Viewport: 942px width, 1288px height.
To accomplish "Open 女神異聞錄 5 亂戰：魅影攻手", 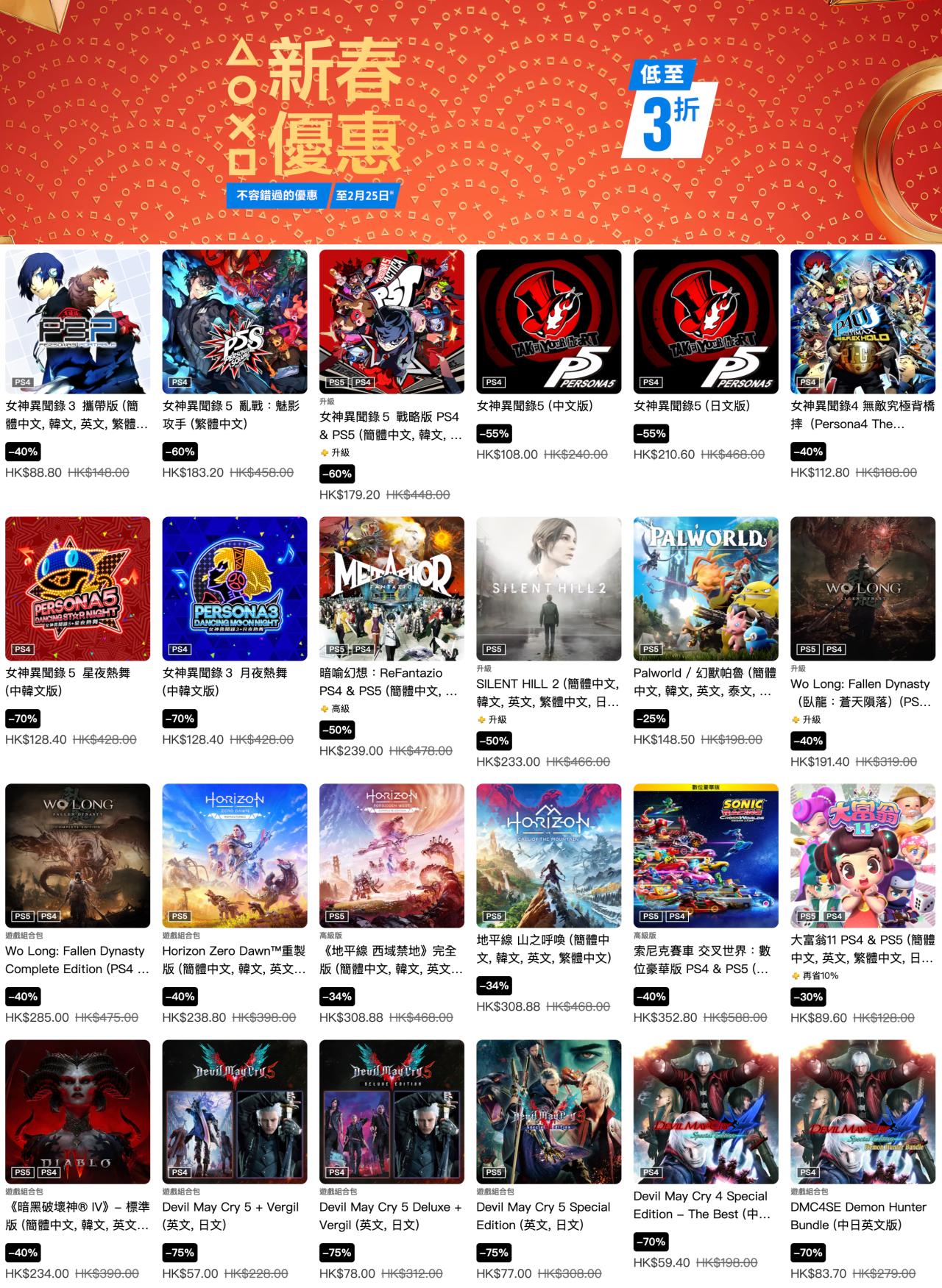I will [x=234, y=321].
